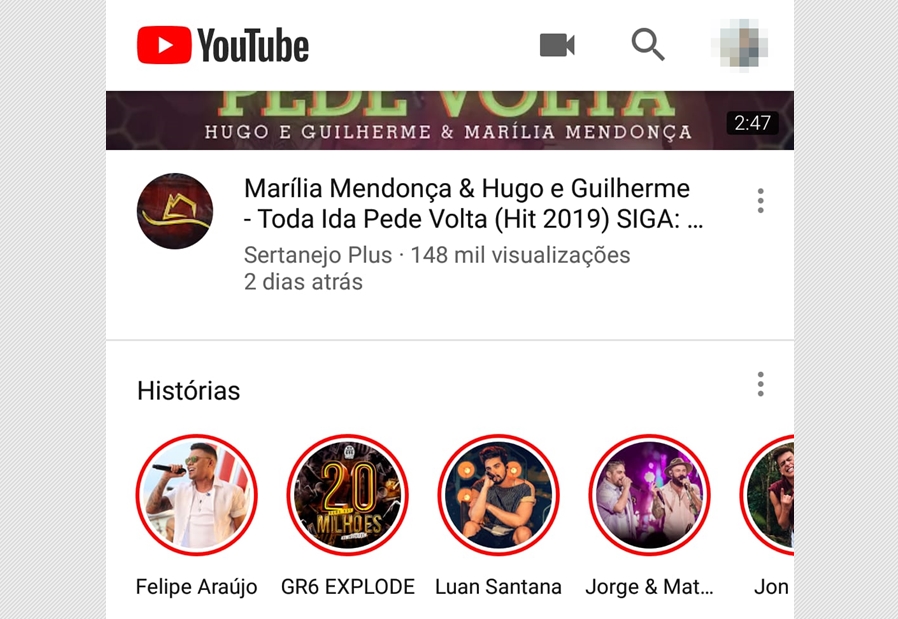
Task: Open options for the Marília Mendonça video
Action: [761, 201]
